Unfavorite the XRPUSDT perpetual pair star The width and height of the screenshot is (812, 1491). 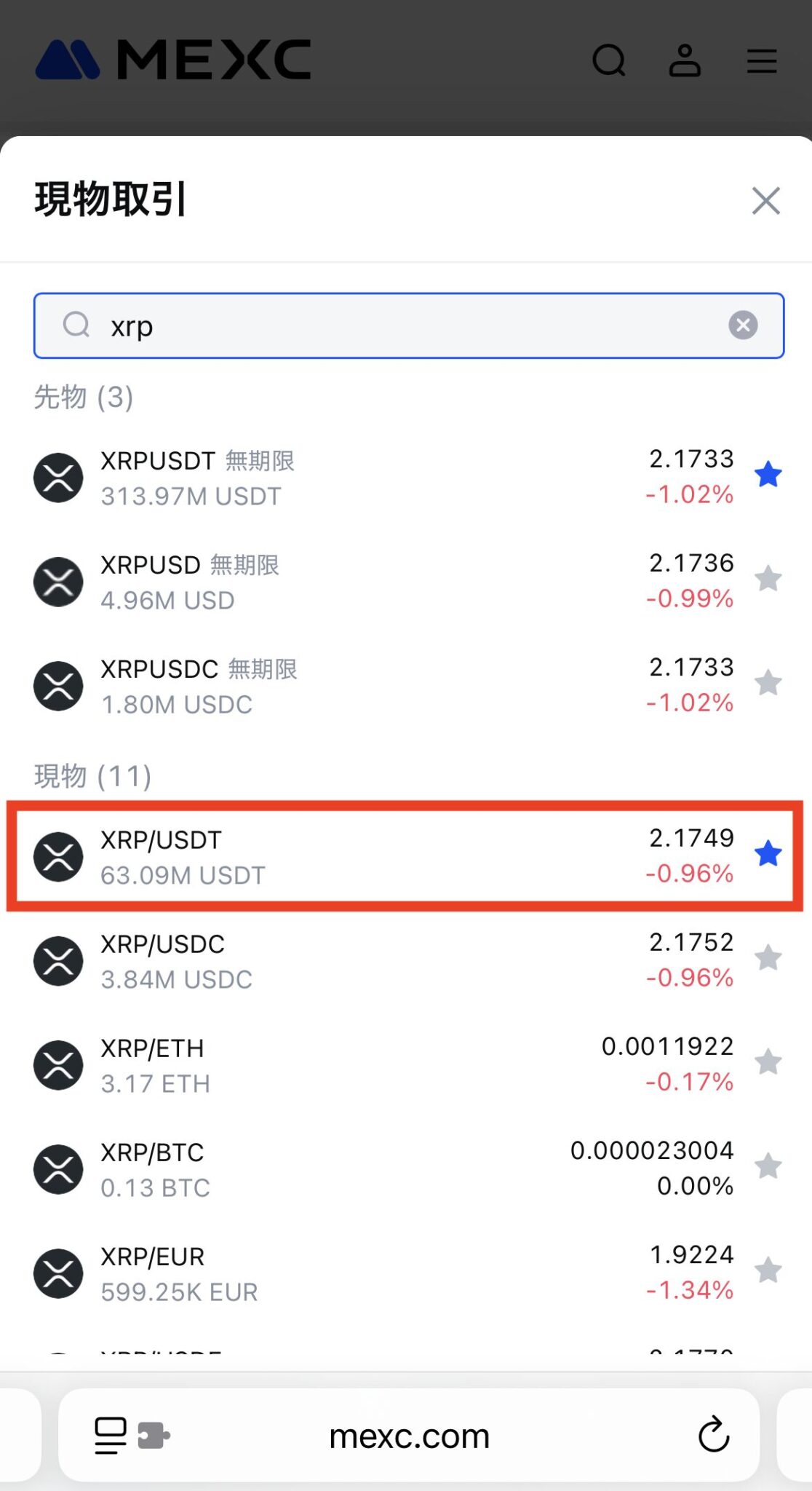click(x=769, y=475)
